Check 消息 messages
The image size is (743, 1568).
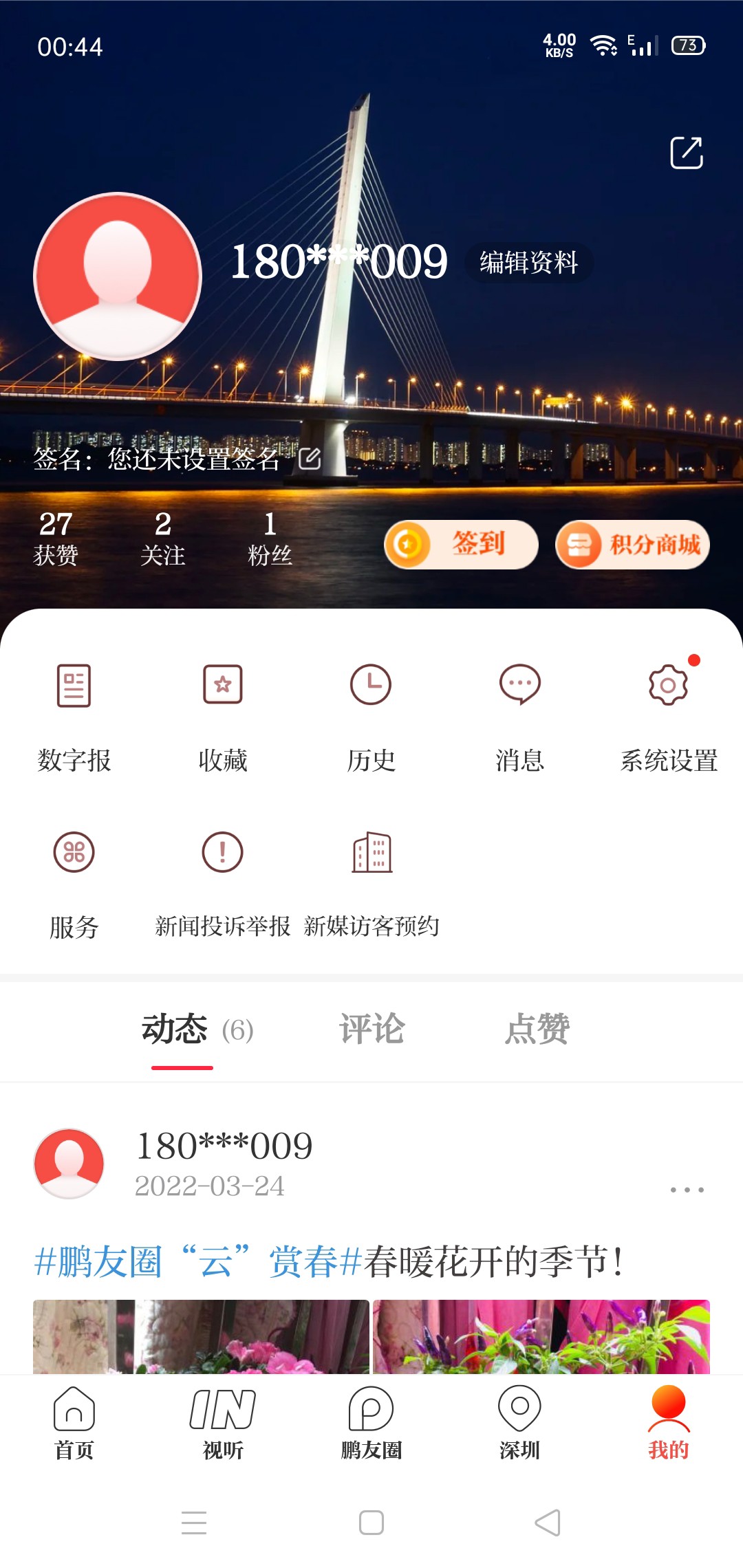pyautogui.click(x=520, y=715)
